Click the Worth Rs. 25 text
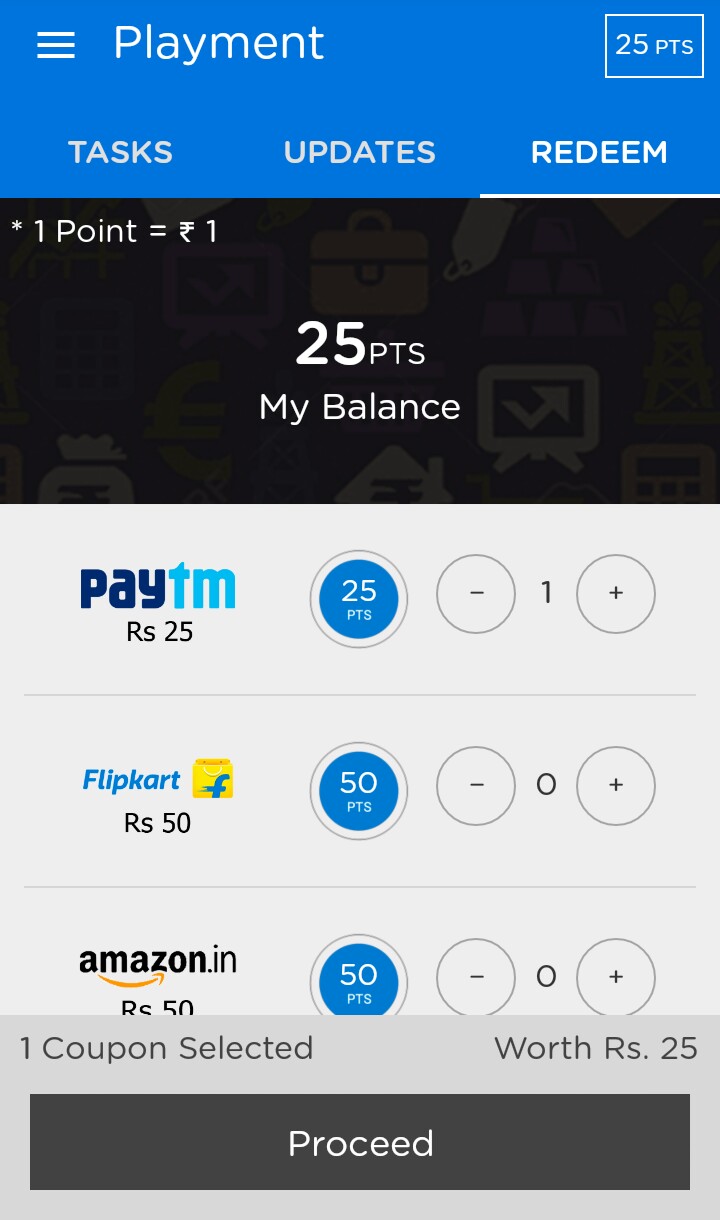The height and width of the screenshot is (1220, 720). tap(596, 1048)
